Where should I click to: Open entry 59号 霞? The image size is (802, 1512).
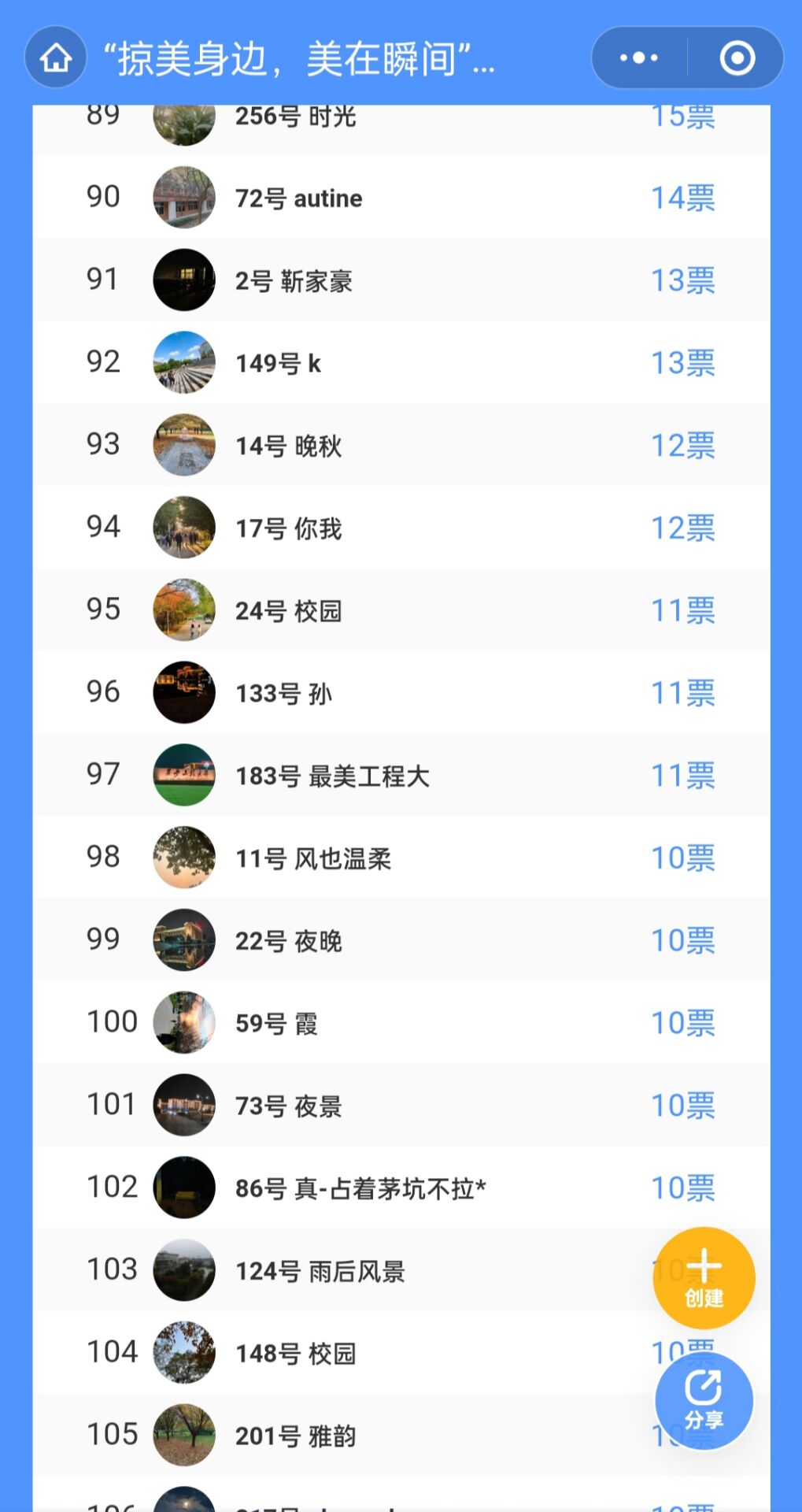276,1023
